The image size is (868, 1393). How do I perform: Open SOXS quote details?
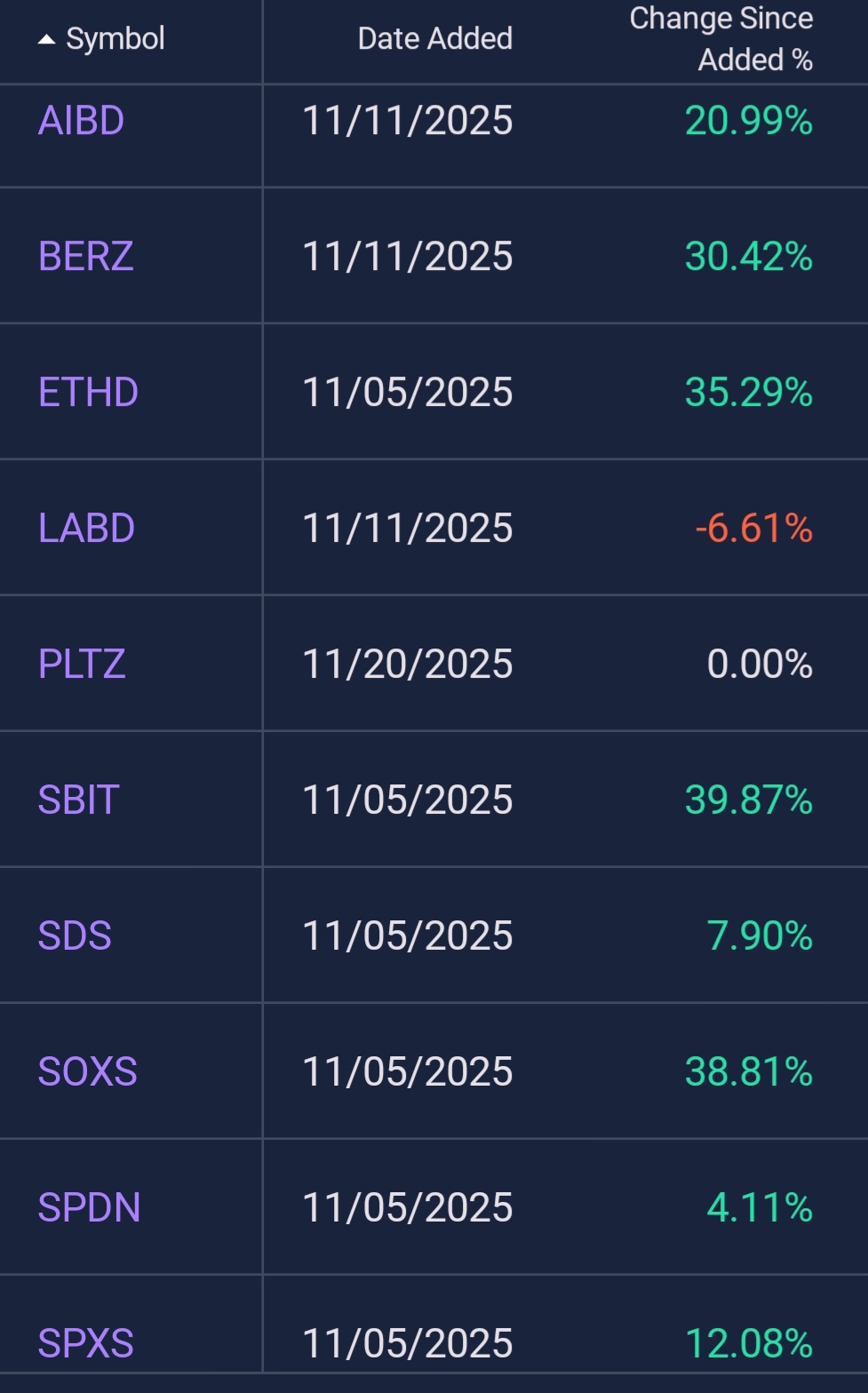[x=87, y=1072]
